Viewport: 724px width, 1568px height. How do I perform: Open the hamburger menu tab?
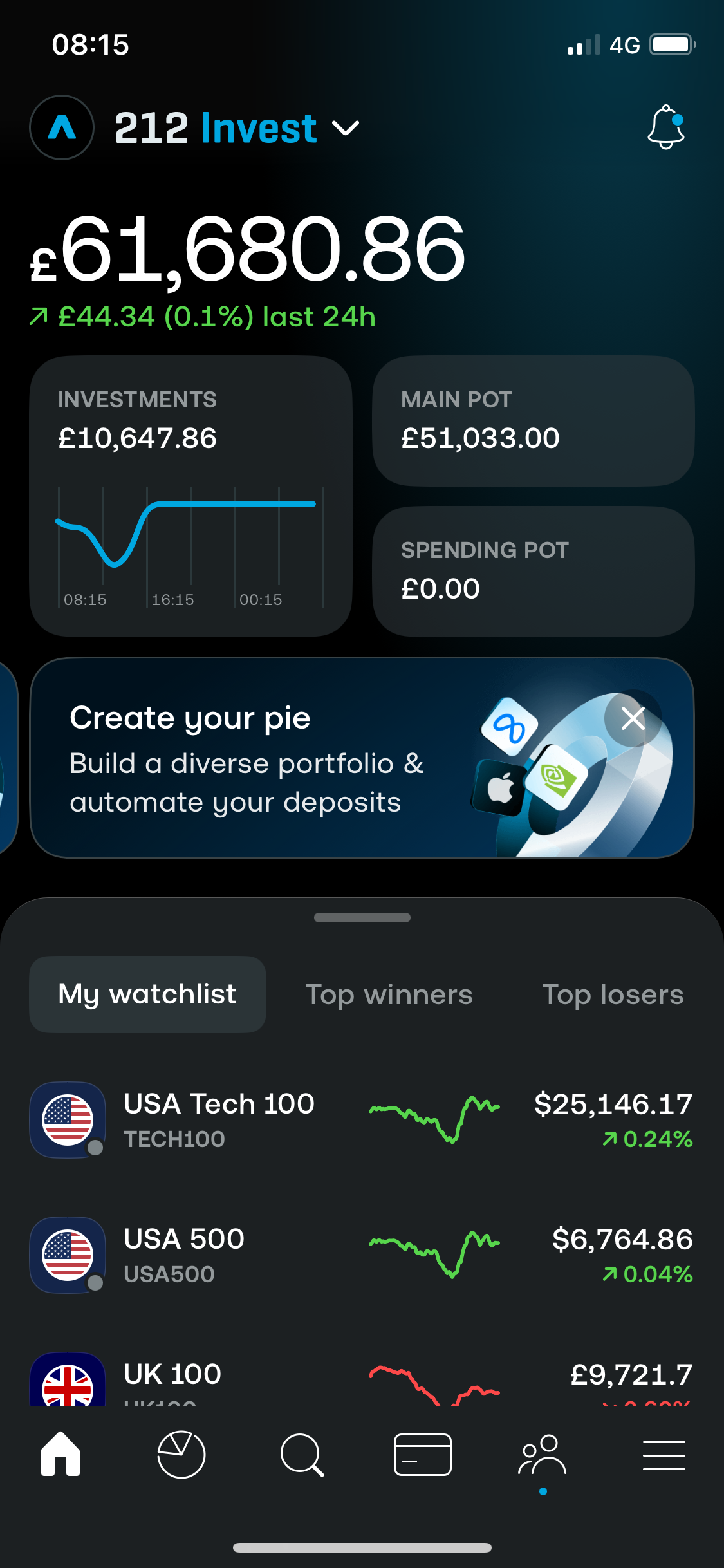(x=664, y=1454)
